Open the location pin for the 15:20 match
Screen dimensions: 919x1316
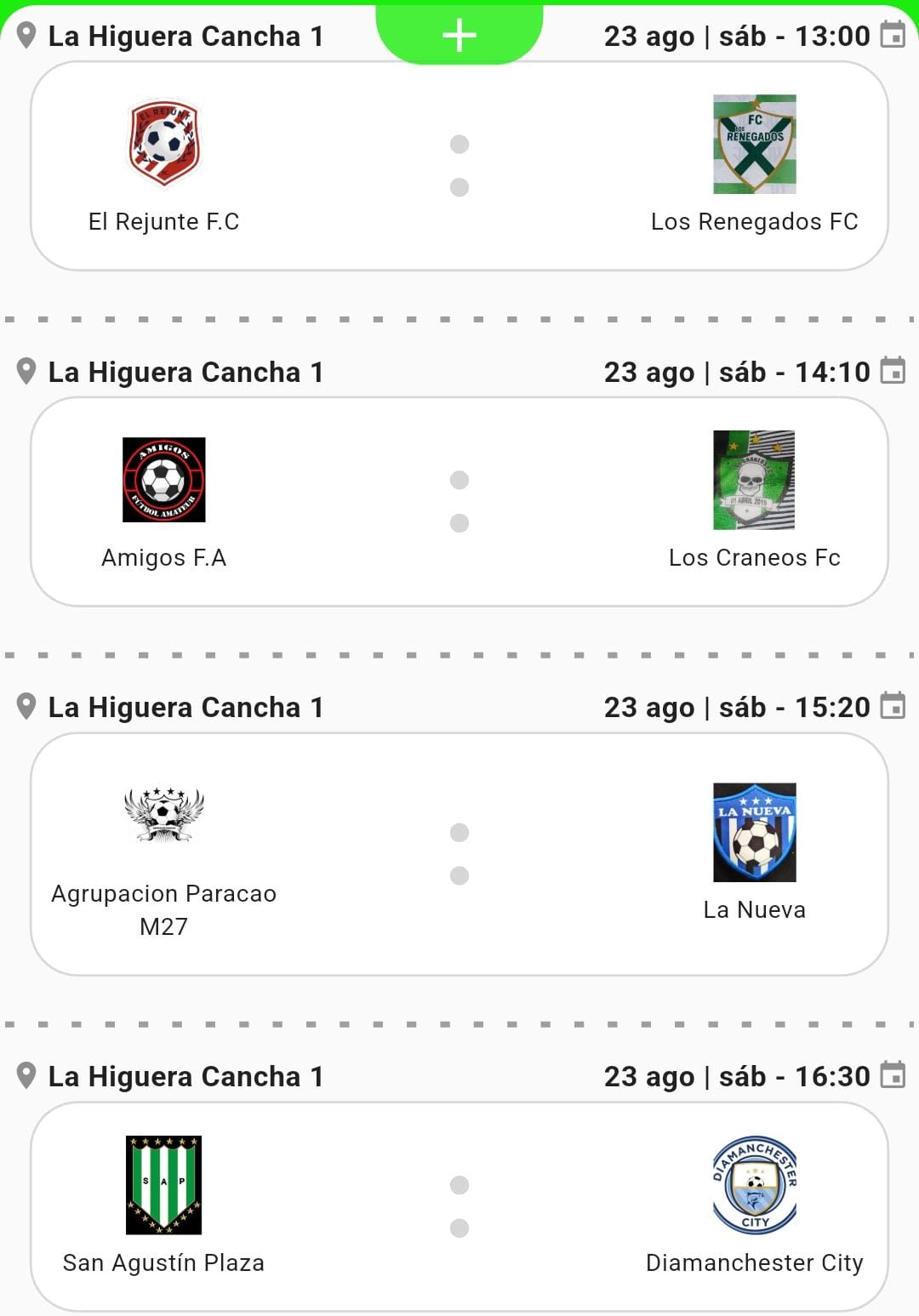[x=26, y=707]
